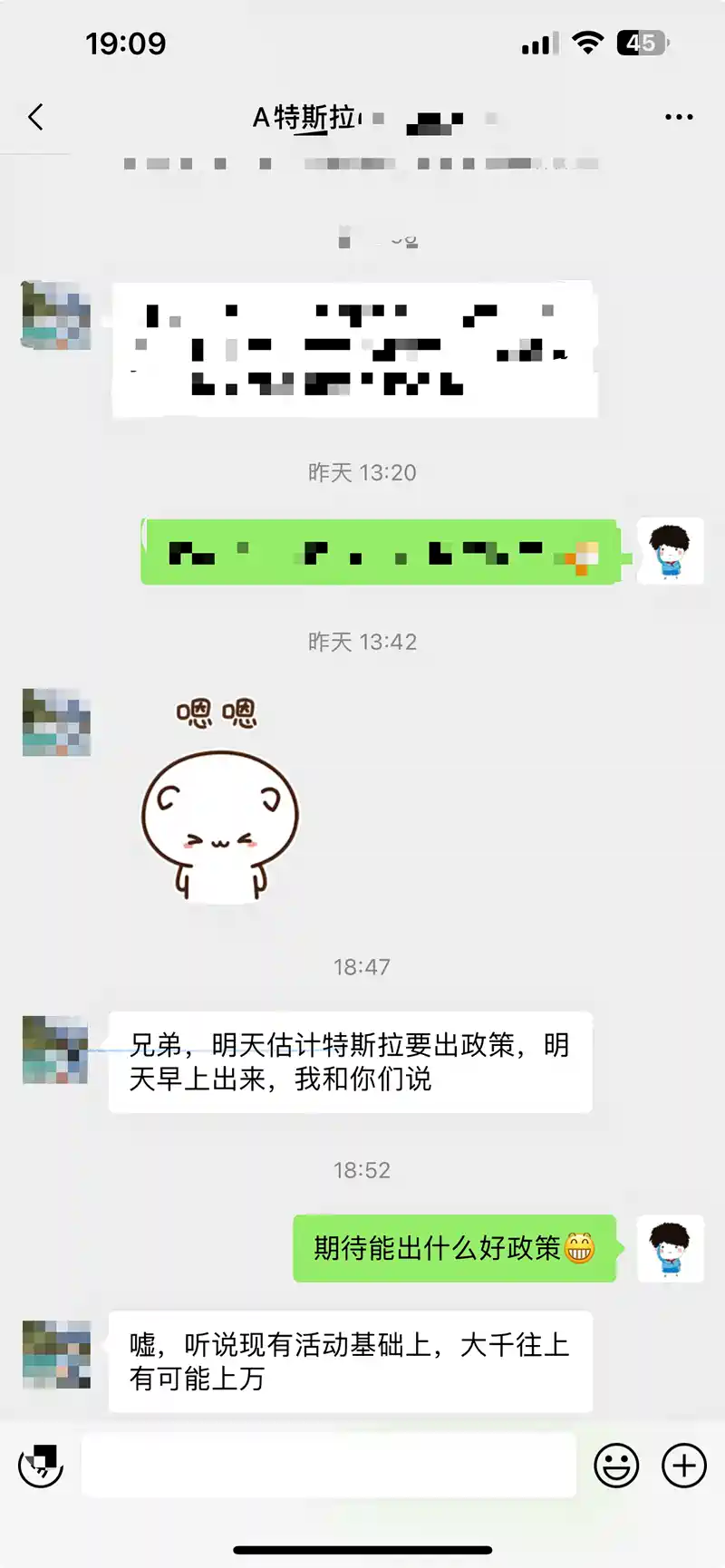Open contact avatar beside 兄弟，明天估计特斯拉 message
Image resolution: width=725 pixels, height=1568 pixels.
(x=56, y=1050)
